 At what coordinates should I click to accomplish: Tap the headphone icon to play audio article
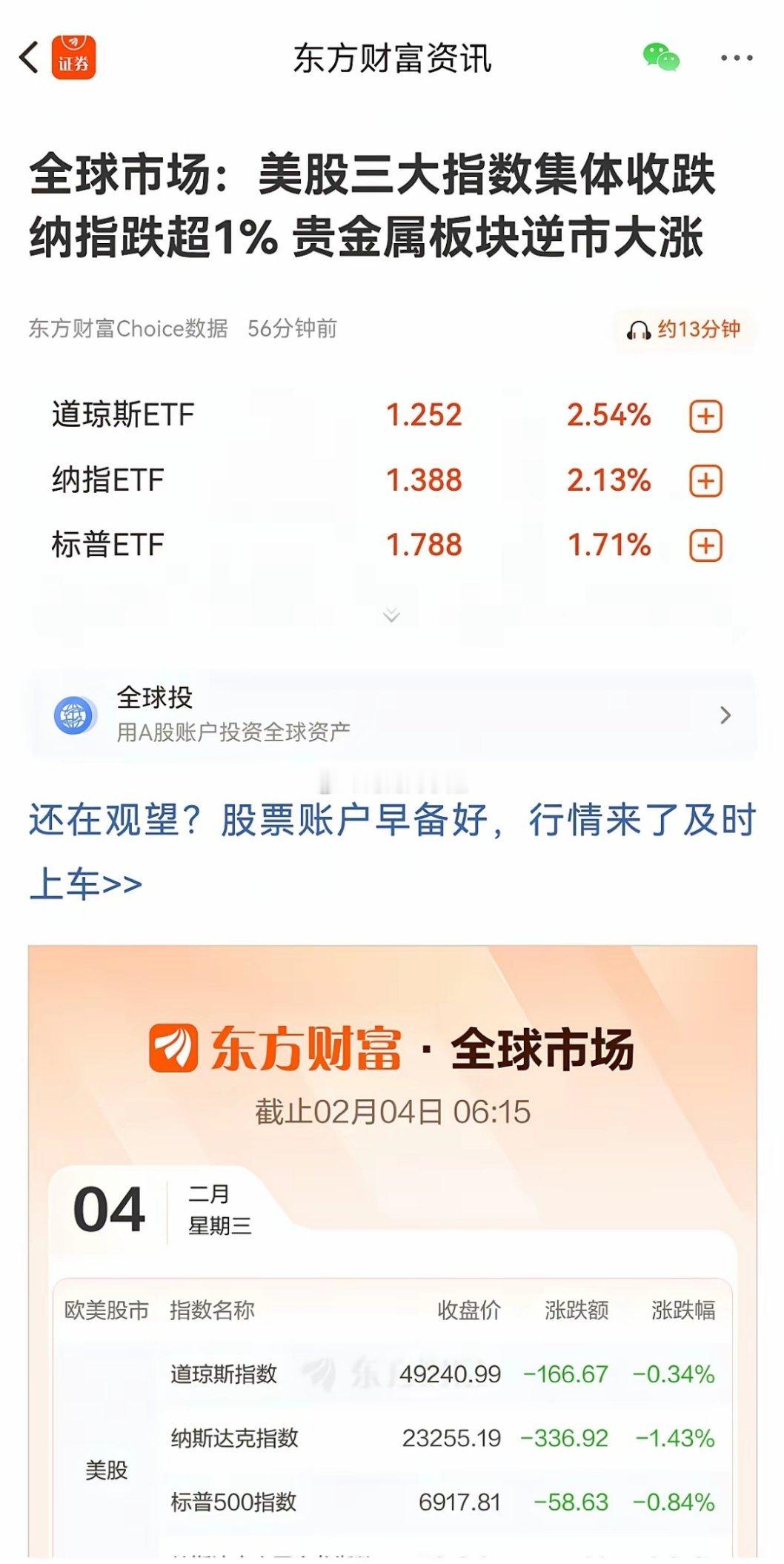(x=639, y=328)
